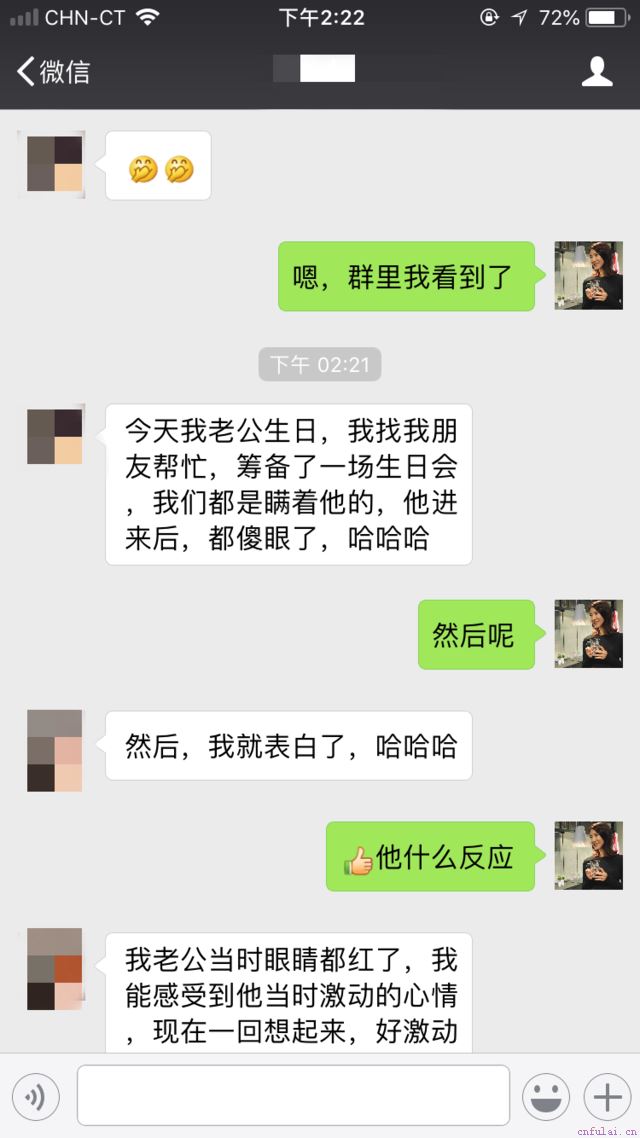Go back to the 微信 chat list
The image size is (640, 1138).
click(x=52, y=72)
